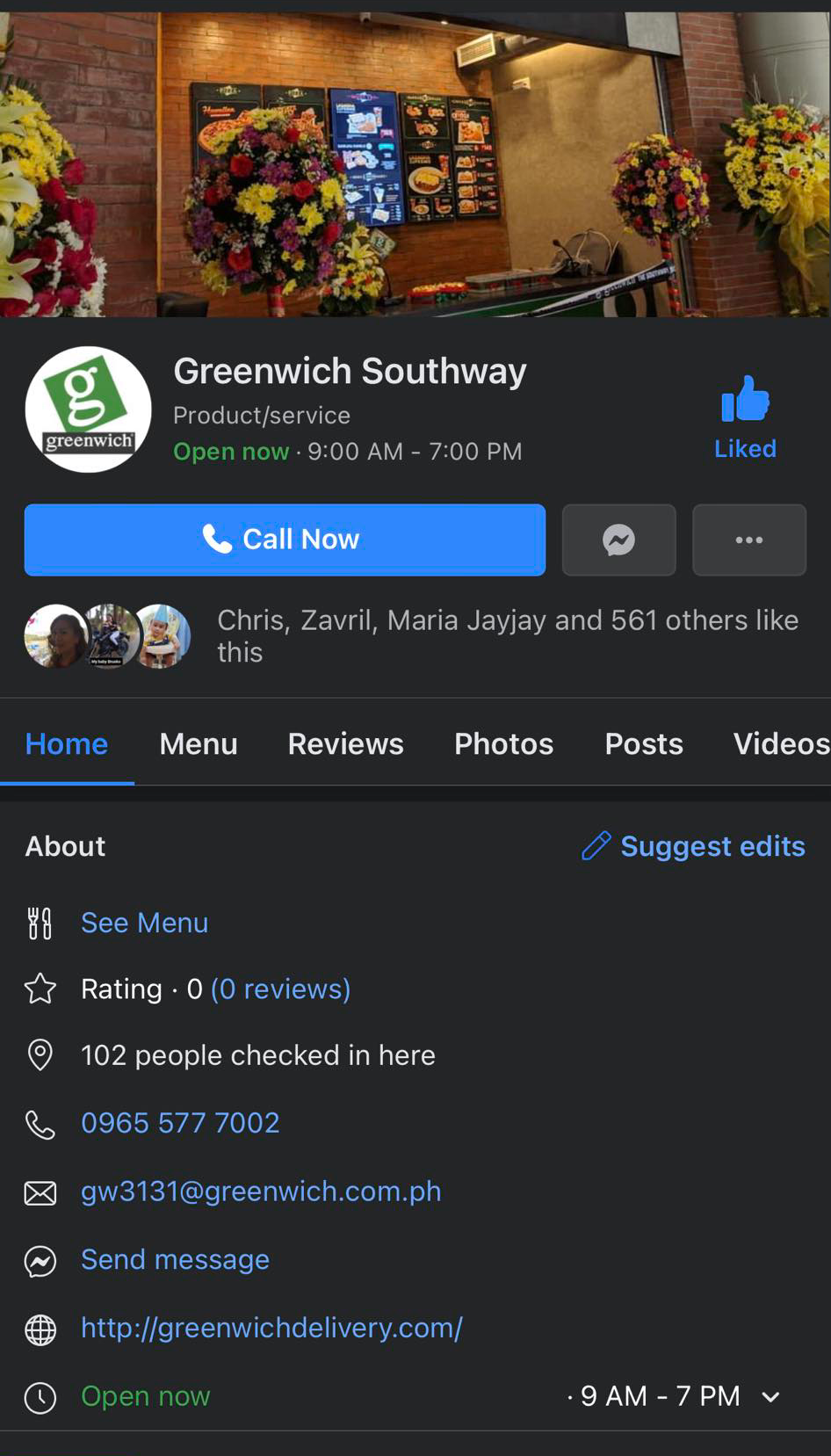Tap Suggest edits
The width and height of the screenshot is (831, 1456).
694,845
